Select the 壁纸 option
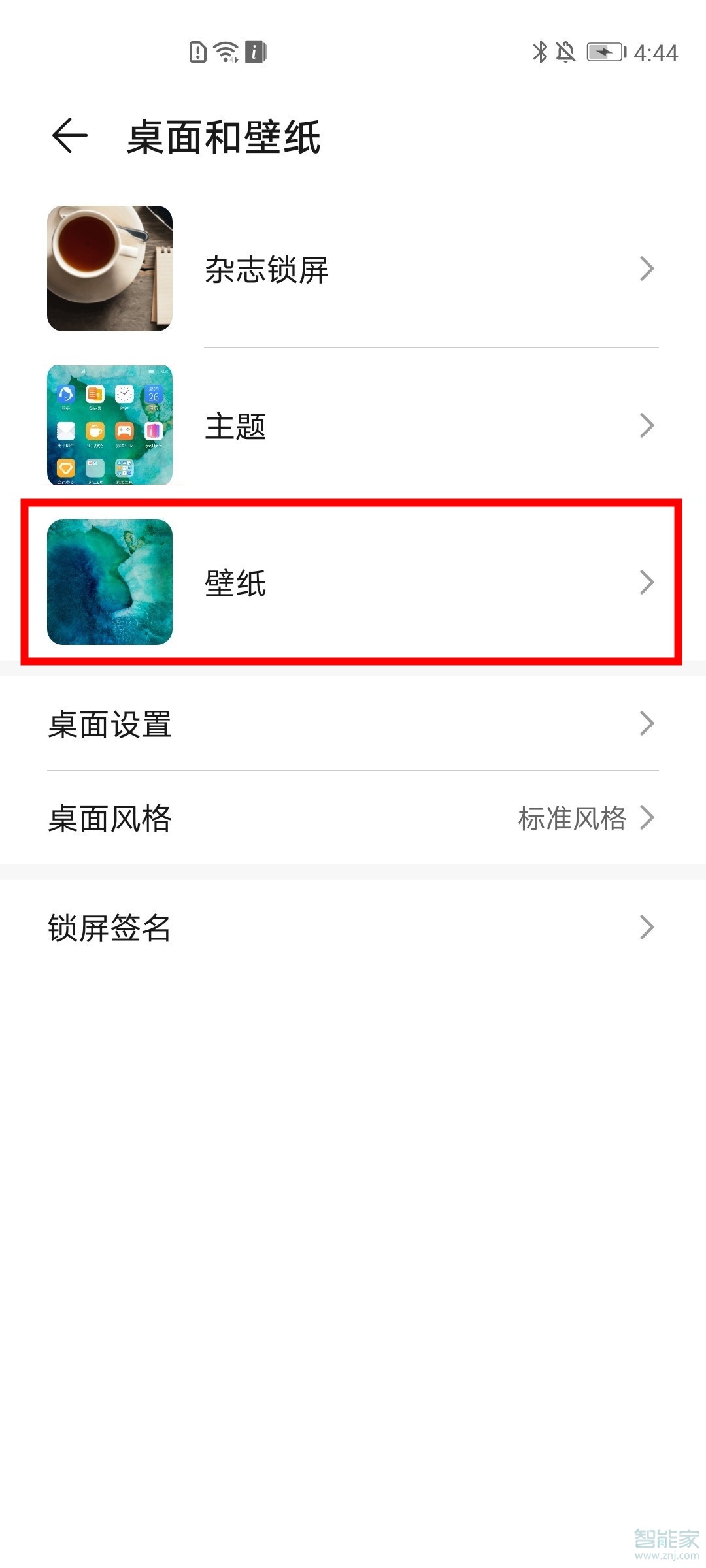This screenshot has width=706, height=1568. coord(353,581)
